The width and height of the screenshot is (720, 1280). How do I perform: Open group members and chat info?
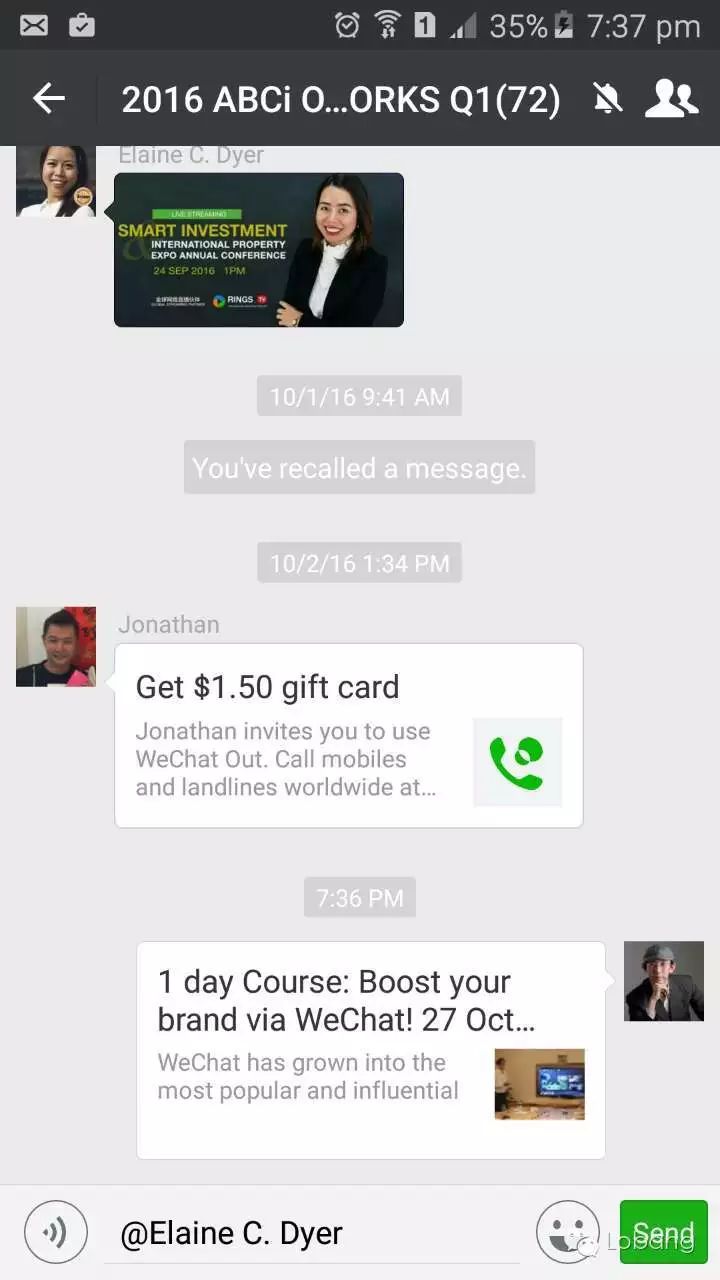[671, 98]
